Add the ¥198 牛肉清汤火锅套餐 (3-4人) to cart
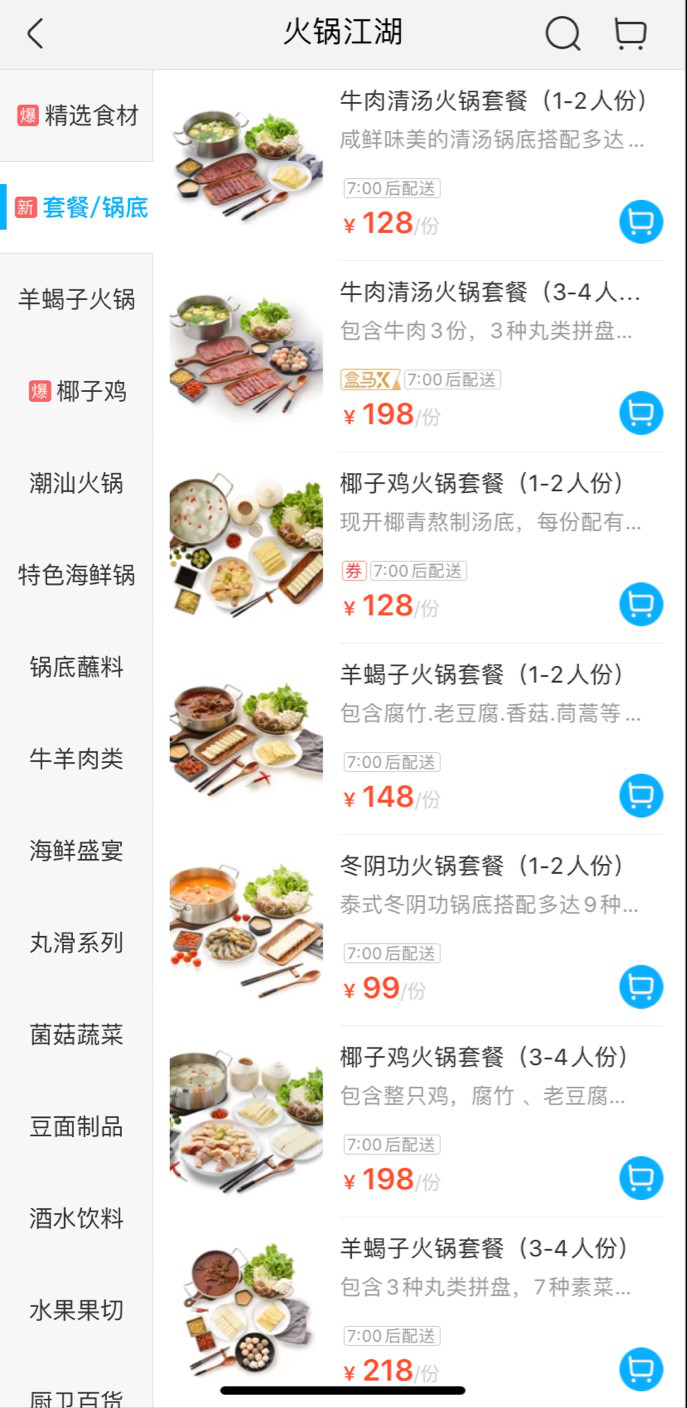This screenshot has height=1408, width=687. tap(641, 413)
